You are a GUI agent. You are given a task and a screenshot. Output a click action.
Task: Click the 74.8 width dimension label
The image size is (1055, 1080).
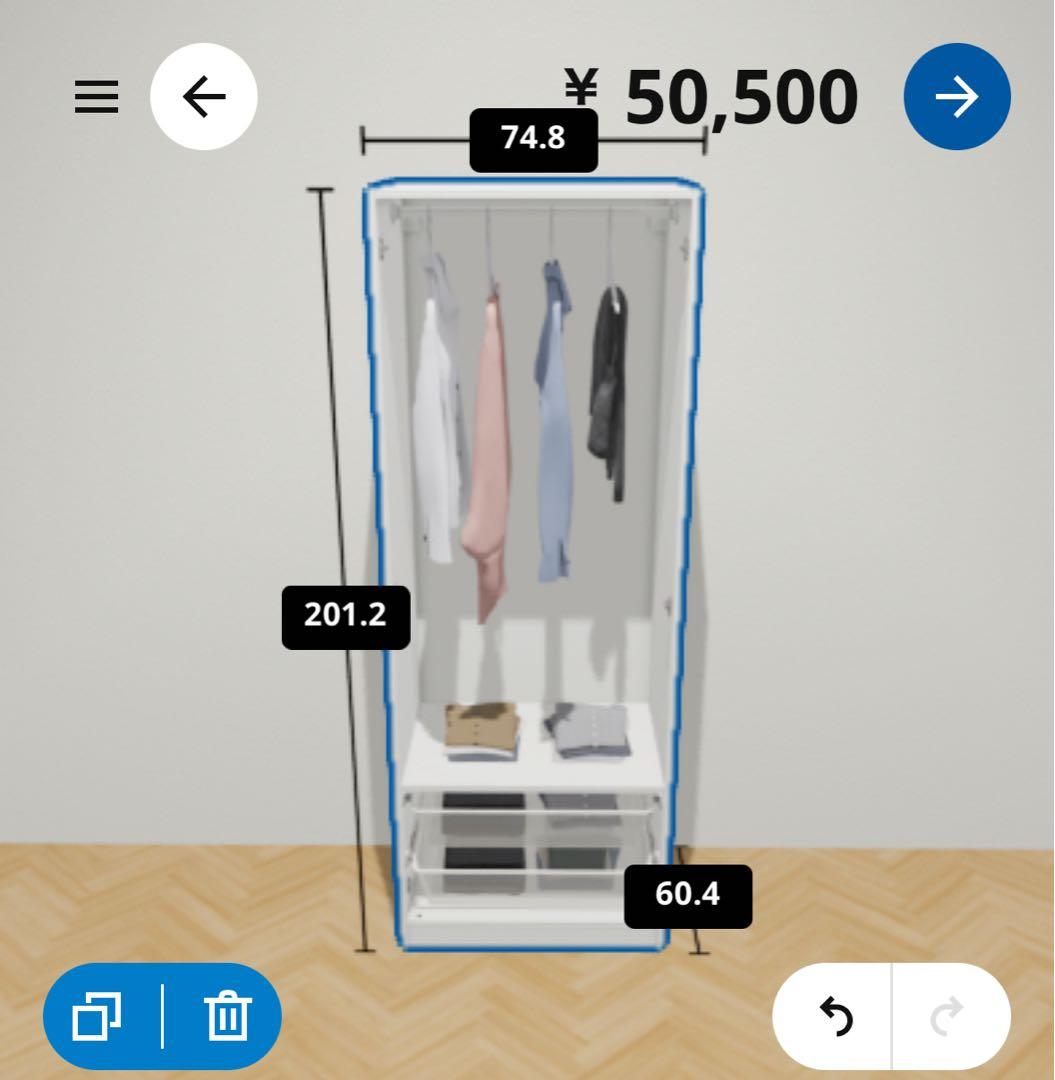coord(532,139)
